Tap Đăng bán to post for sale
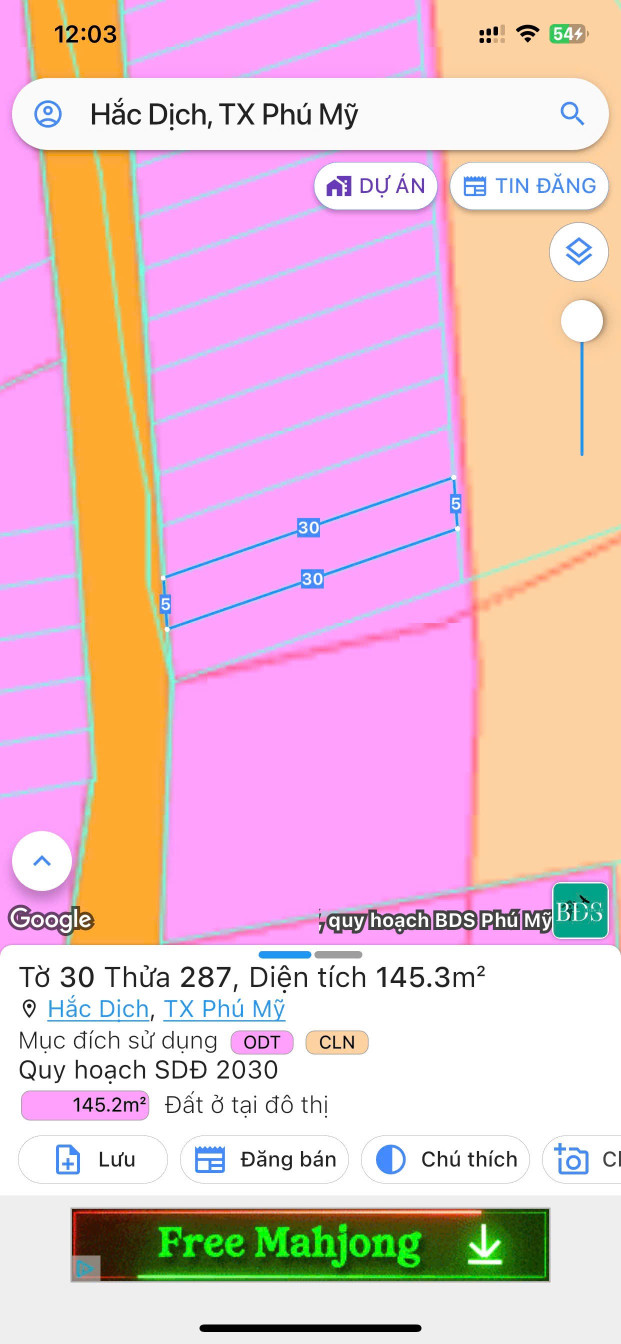Image resolution: width=621 pixels, height=1344 pixels. (x=265, y=1160)
